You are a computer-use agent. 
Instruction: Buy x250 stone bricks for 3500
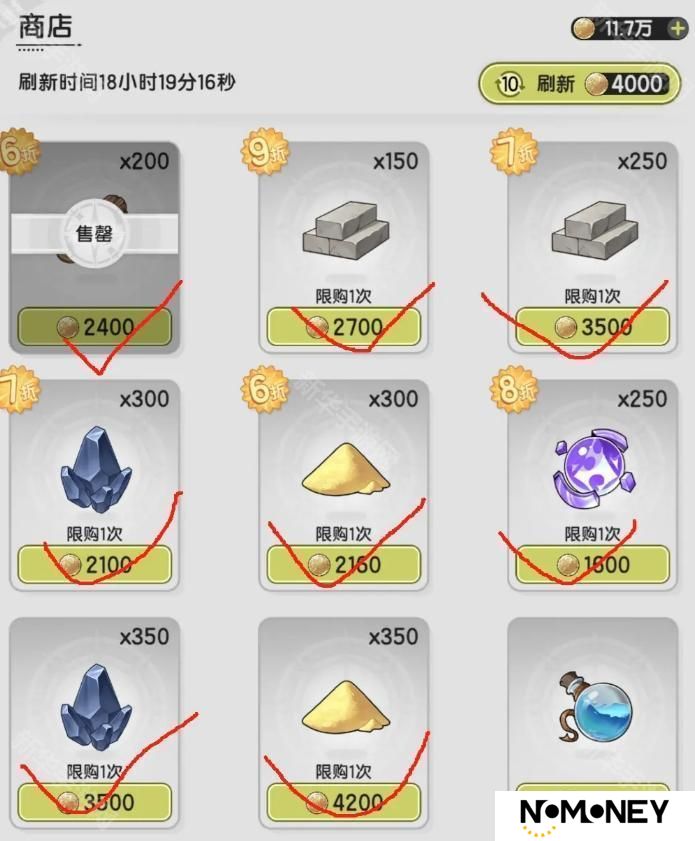[x=592, y=327]
